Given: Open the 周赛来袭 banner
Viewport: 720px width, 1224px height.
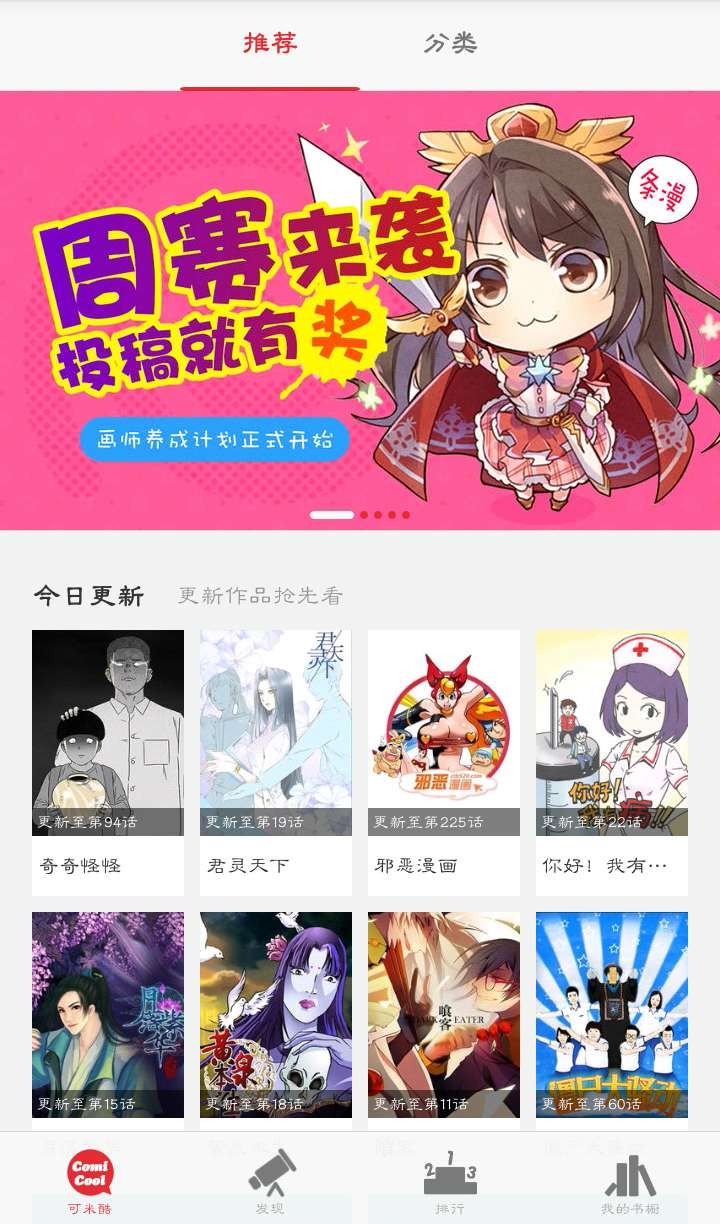Looking at the screenshot, I should click(x=360, y=310).
